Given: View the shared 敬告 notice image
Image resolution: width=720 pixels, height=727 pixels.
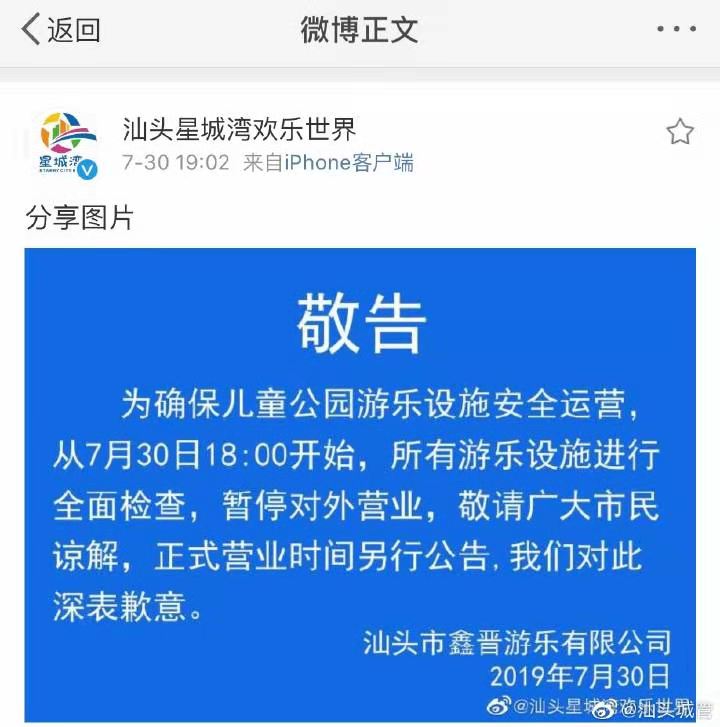Looking at the screenshot, I should pyautogui.click(x=360, y=480).
